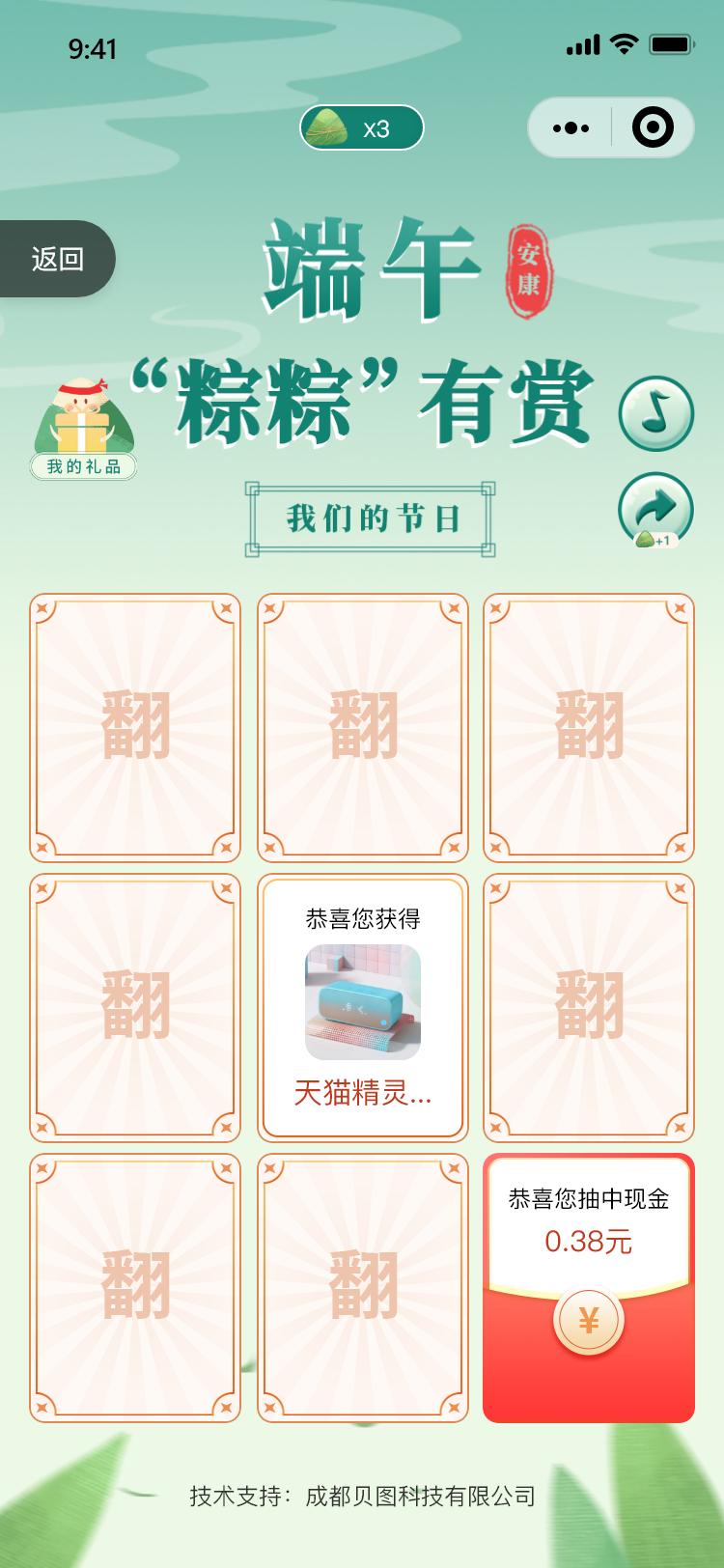Open the 我们的节日 banner
Screen dimensions: 724x1568
point(370,519)
